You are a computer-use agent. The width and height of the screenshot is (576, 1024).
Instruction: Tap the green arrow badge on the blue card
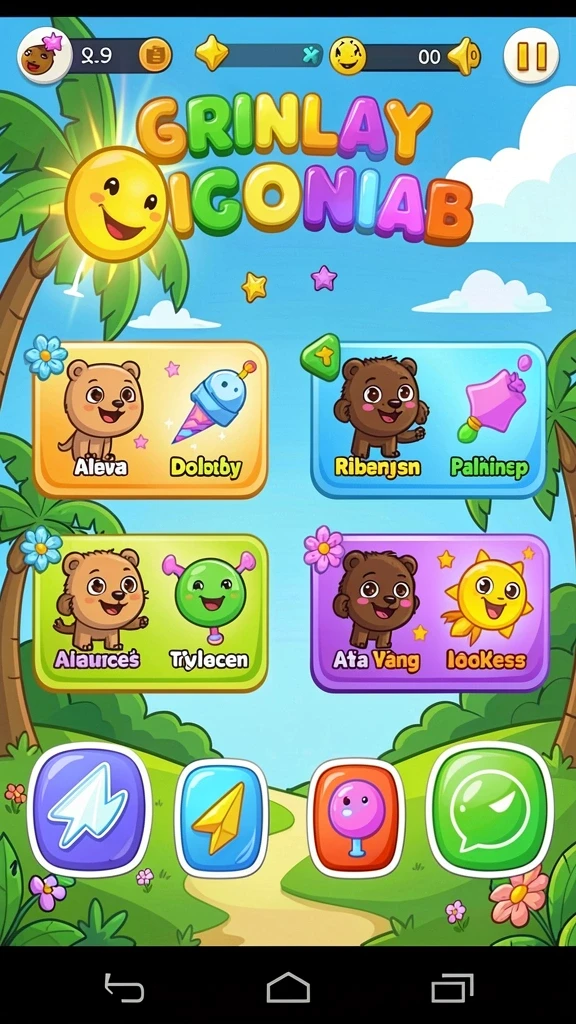click(x=321, y=356)
